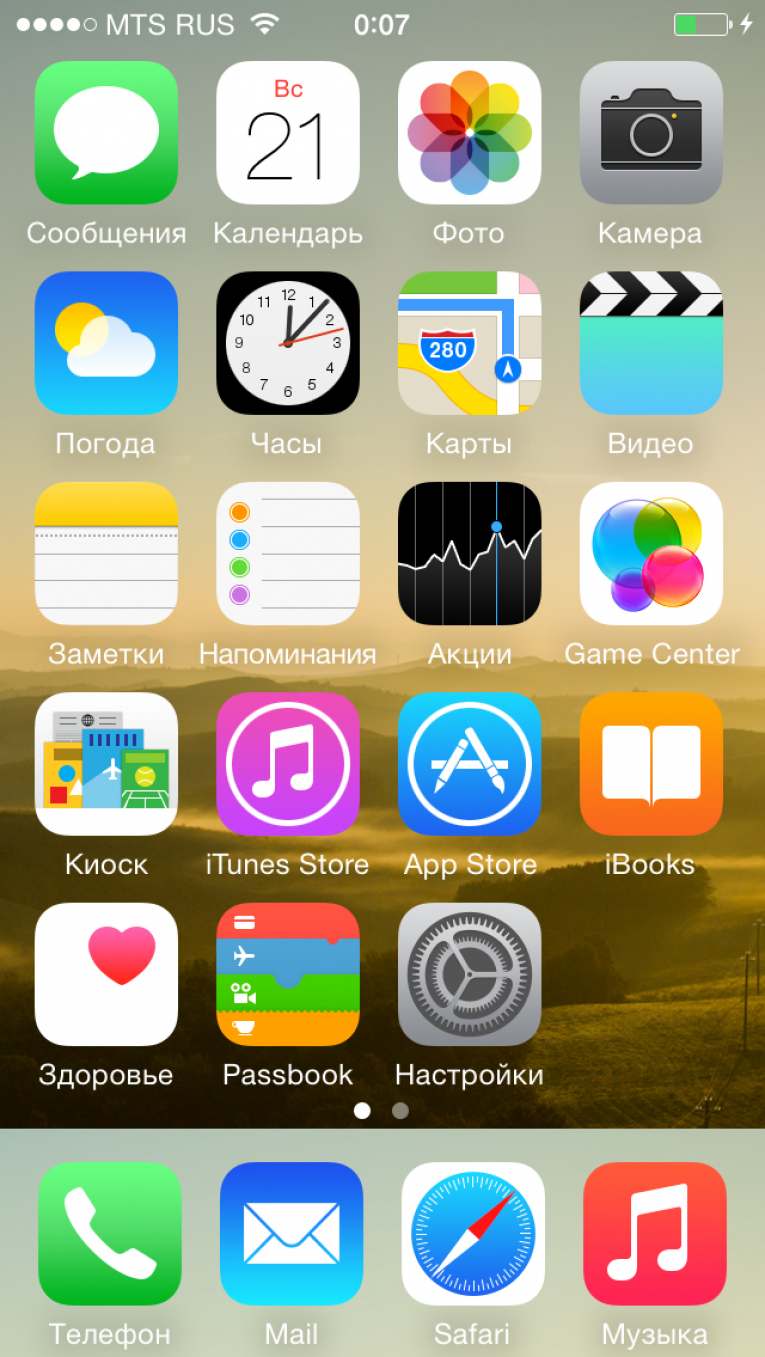Open iTunes Store

pos(288,764)
